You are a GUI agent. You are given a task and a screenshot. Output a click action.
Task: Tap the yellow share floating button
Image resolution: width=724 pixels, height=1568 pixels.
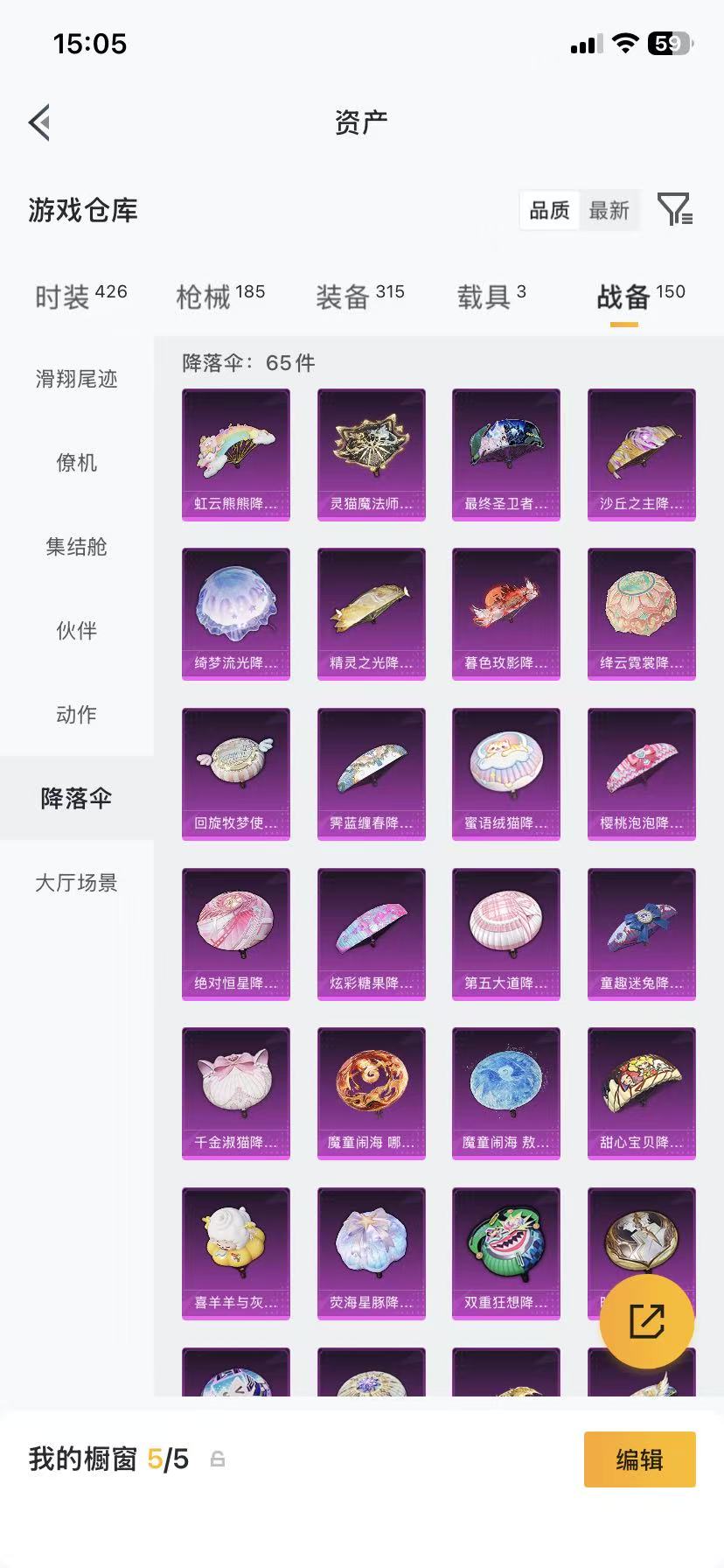(645, 1319)
